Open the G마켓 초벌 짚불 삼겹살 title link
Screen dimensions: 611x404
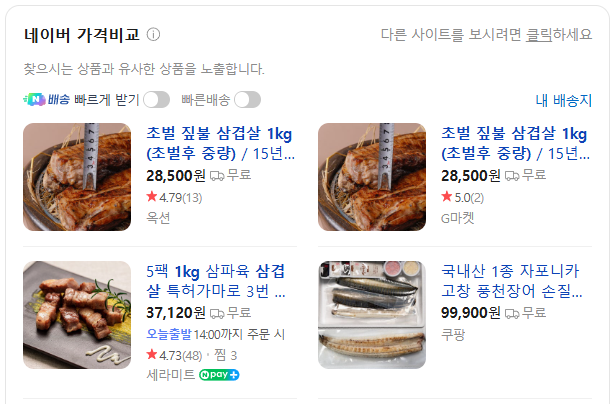pos(515,143)
